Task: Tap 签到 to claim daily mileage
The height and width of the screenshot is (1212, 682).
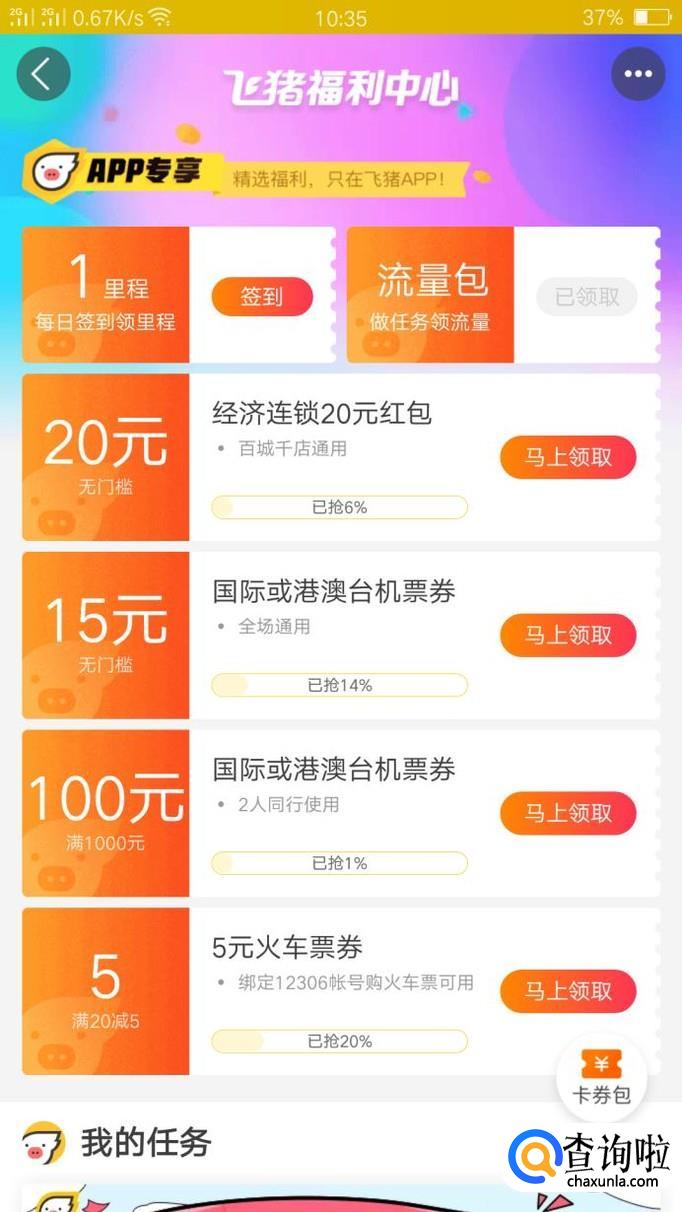Action: pyautogui.click(x=262, y=297)
